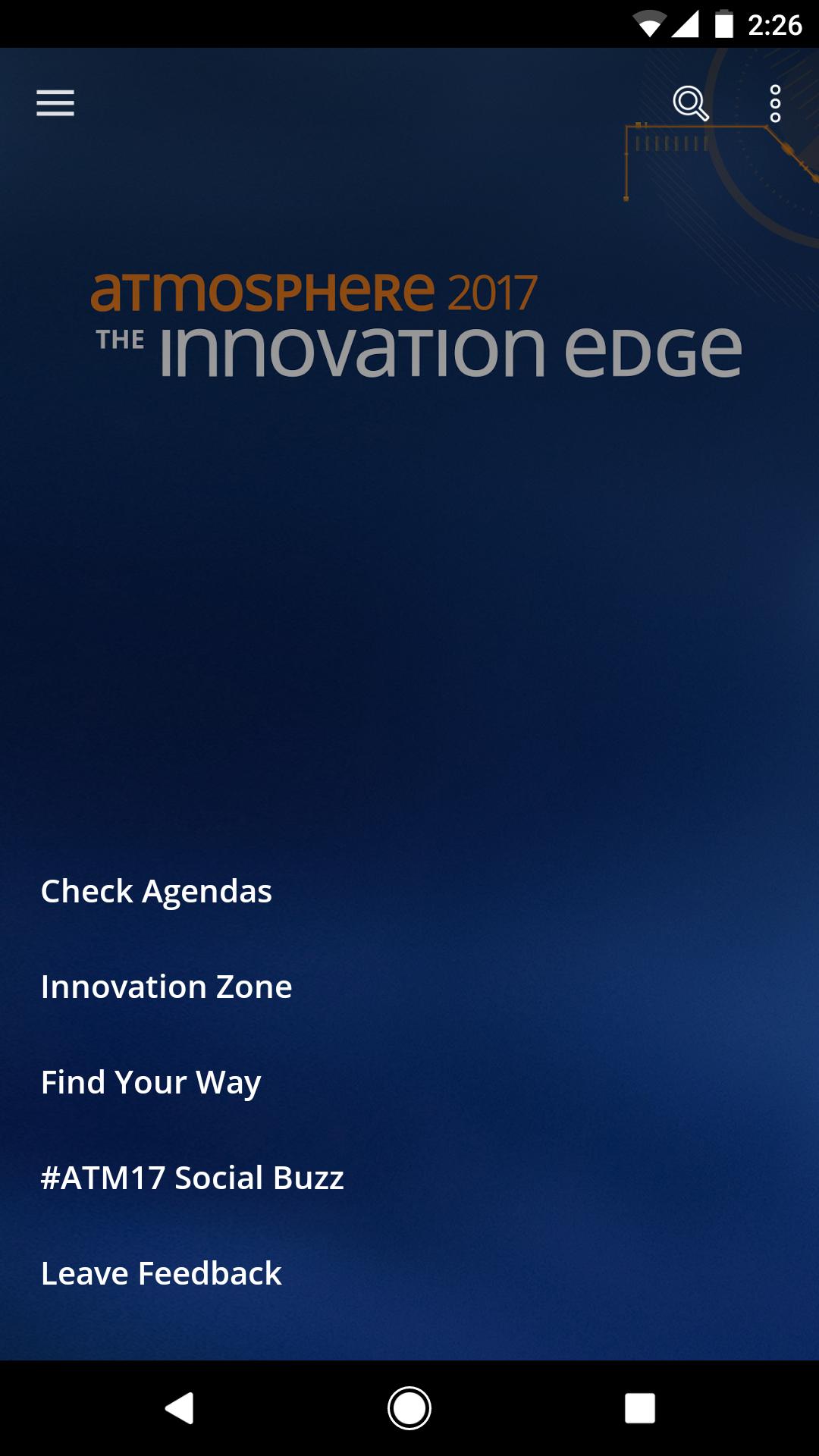
Task: Open the hamburger navigation drawer
Action: coord(55,103)
